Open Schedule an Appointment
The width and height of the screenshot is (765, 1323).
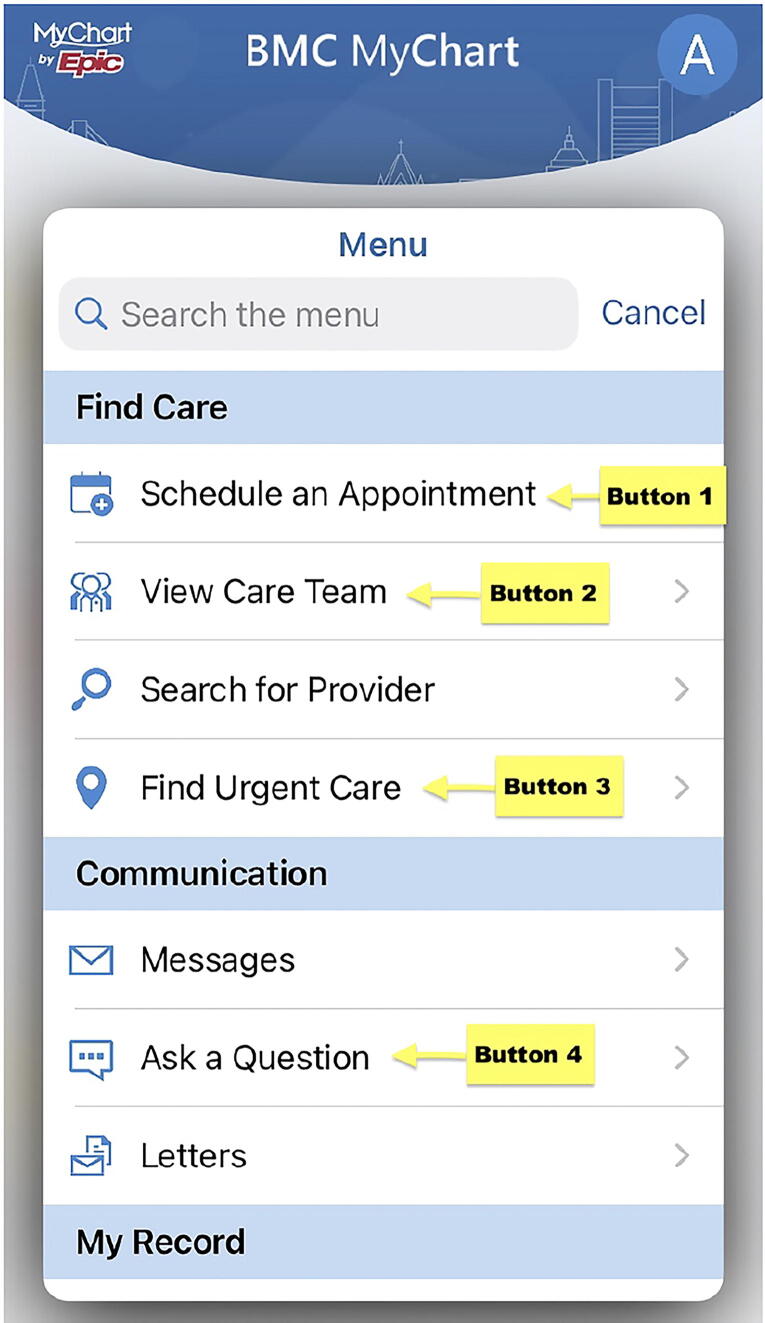tap(338, 494)
